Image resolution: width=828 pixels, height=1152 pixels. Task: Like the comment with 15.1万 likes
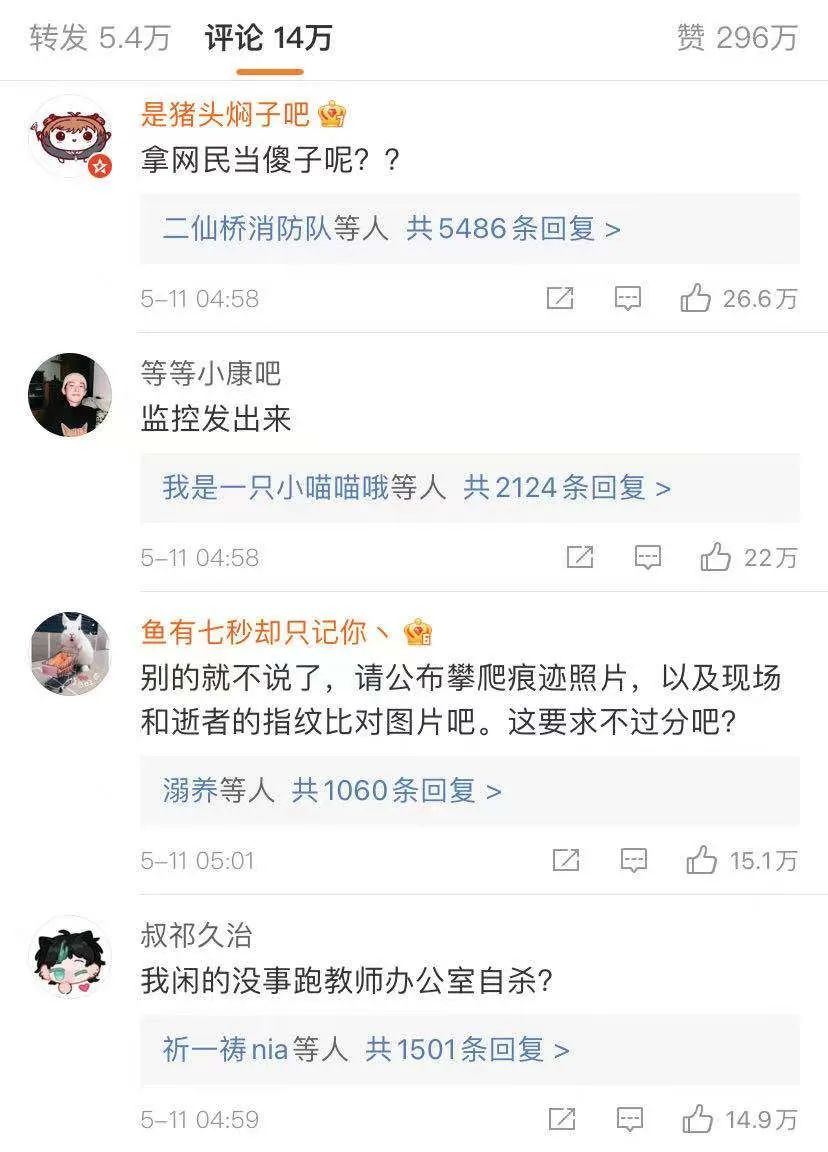pos(702,860)
